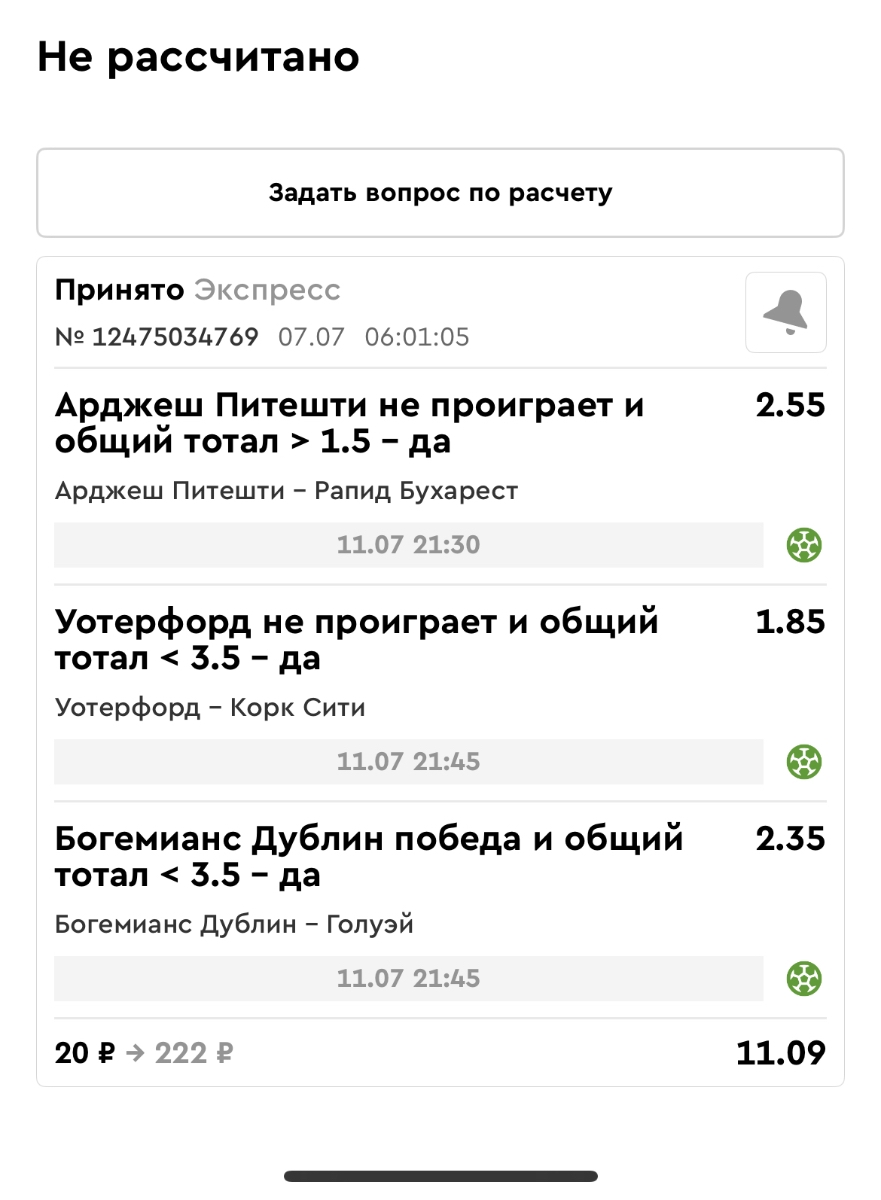Open the Арджеш Питешти – Рапид Бухарест event

point(287,491)
